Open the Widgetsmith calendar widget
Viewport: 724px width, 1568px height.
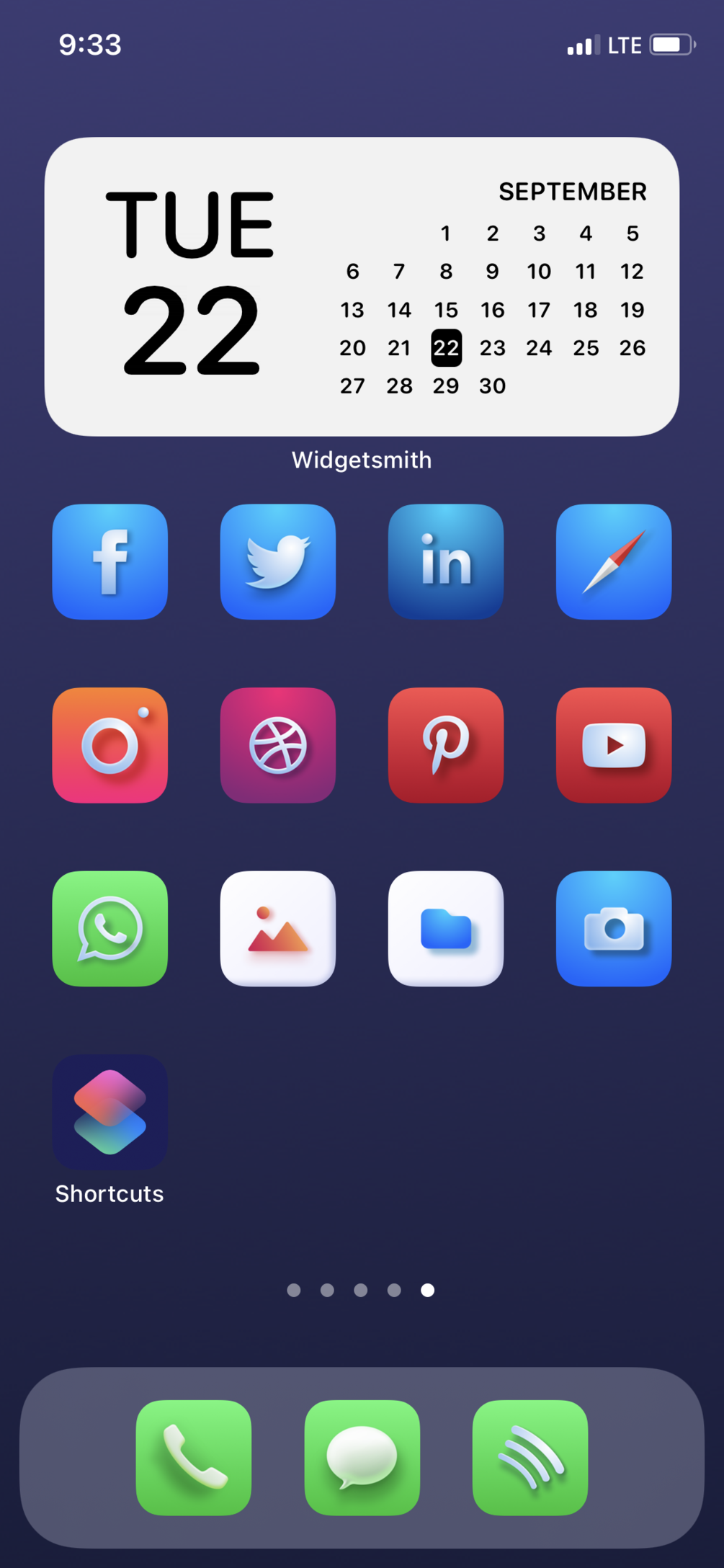(x=362, y=286)
